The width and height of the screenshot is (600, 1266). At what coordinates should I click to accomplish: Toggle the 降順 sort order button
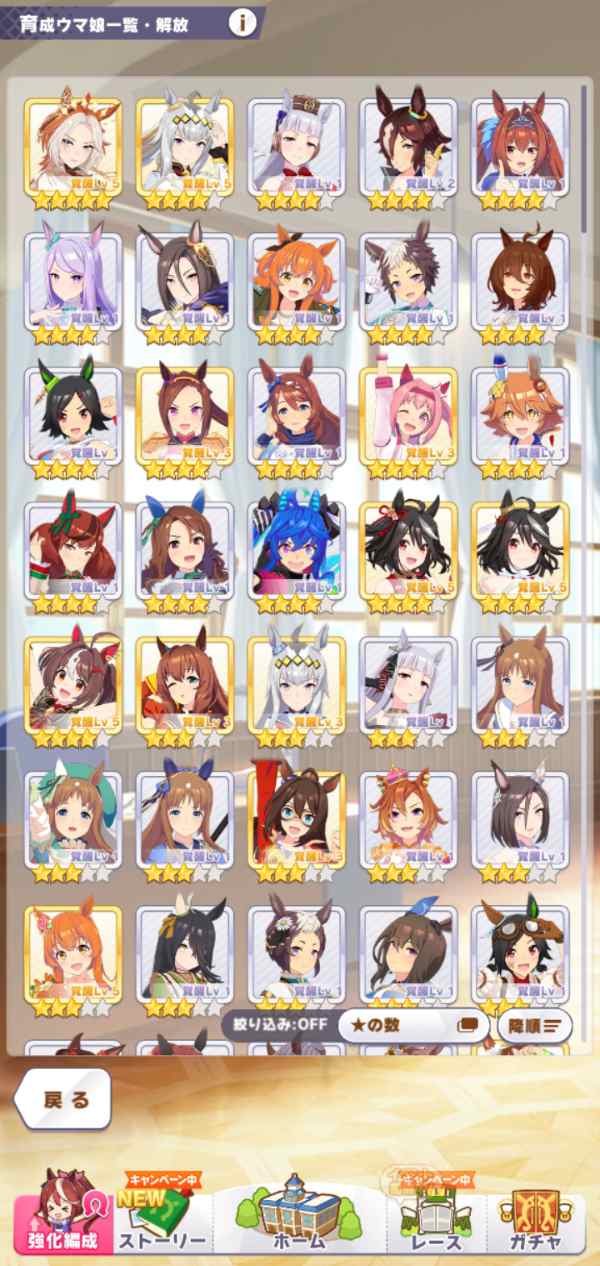[x=534, y=1025]
